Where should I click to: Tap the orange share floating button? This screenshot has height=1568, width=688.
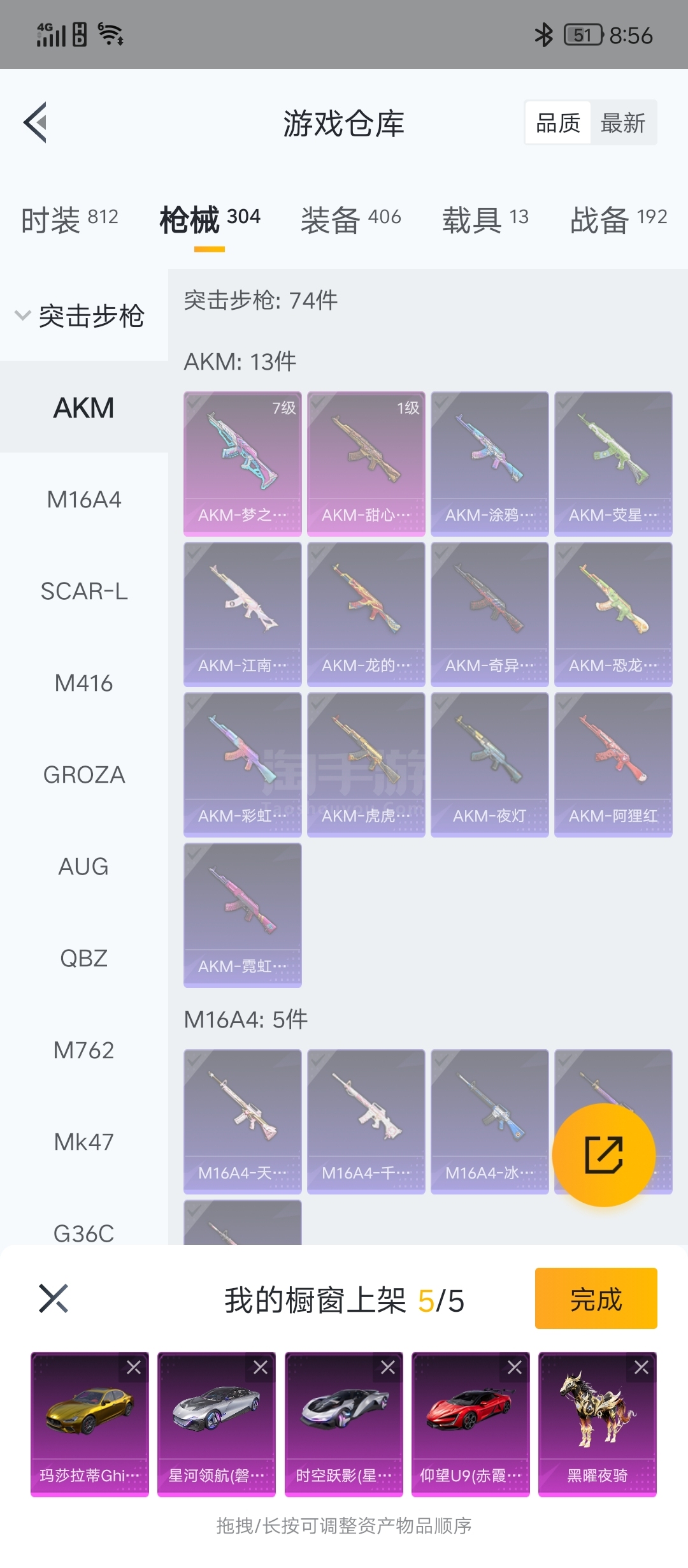coord(603,1154)
